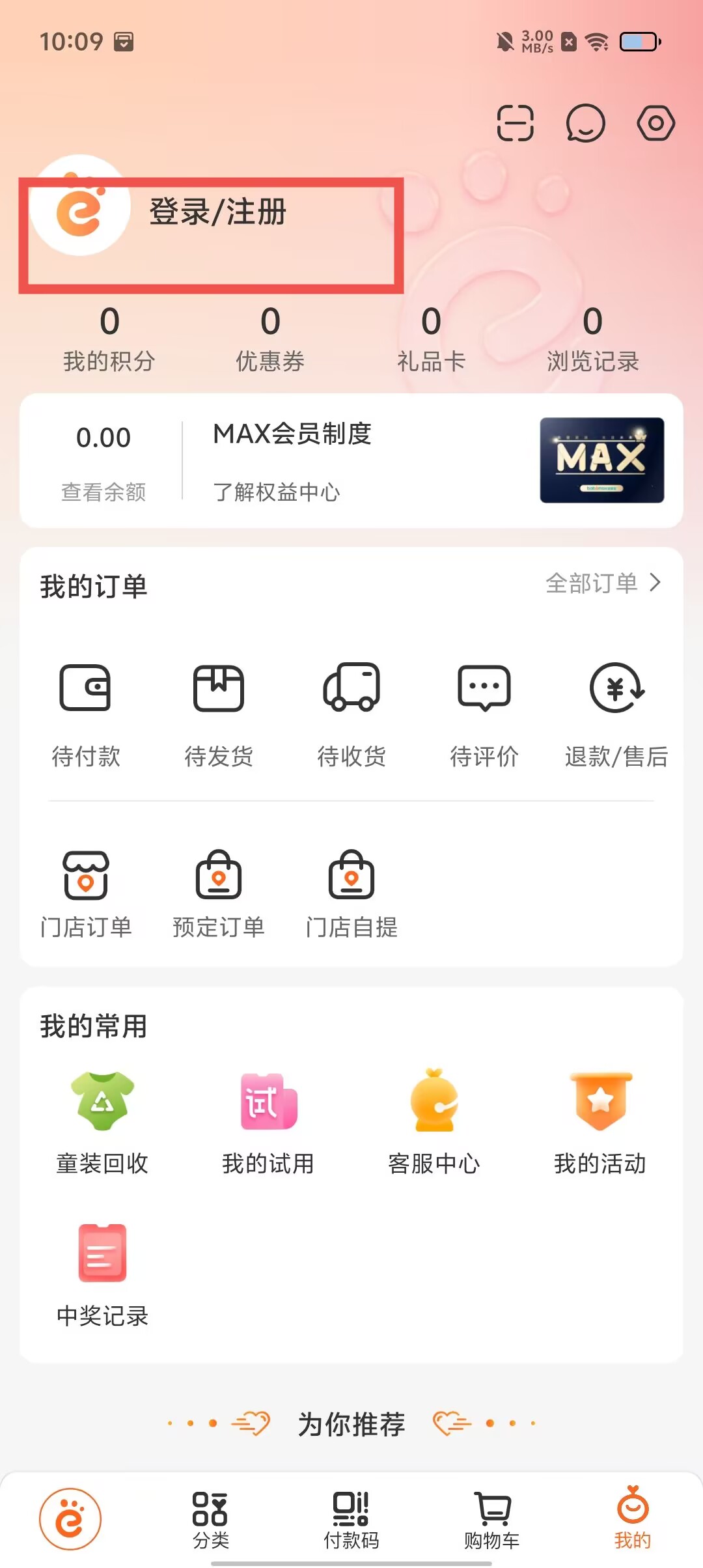Open 退款/售后 refunds and after-sales

[x=616, y=714]
